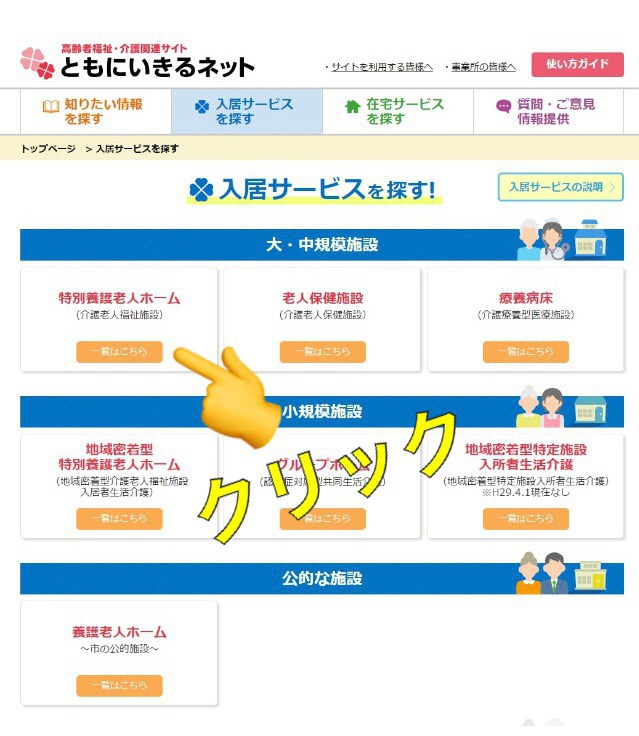The width and height of the screenshot is (639, 736).
Task: Go to トップページ breadcrumb
Action: tap(48, 148)
